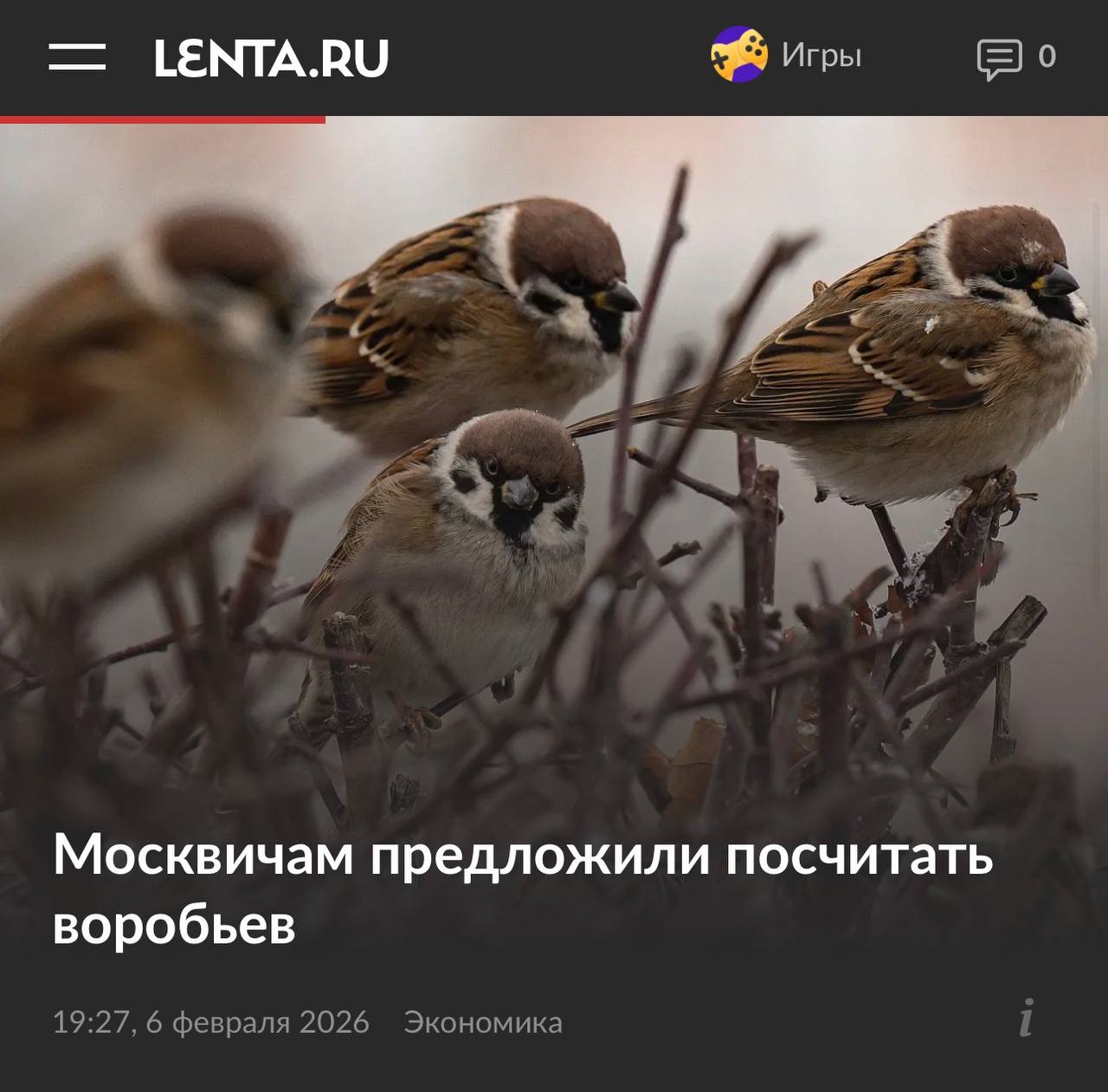Go to the Lenta.ru home page
This screenshot has height=1092, width=1108.
pos(271,58)
